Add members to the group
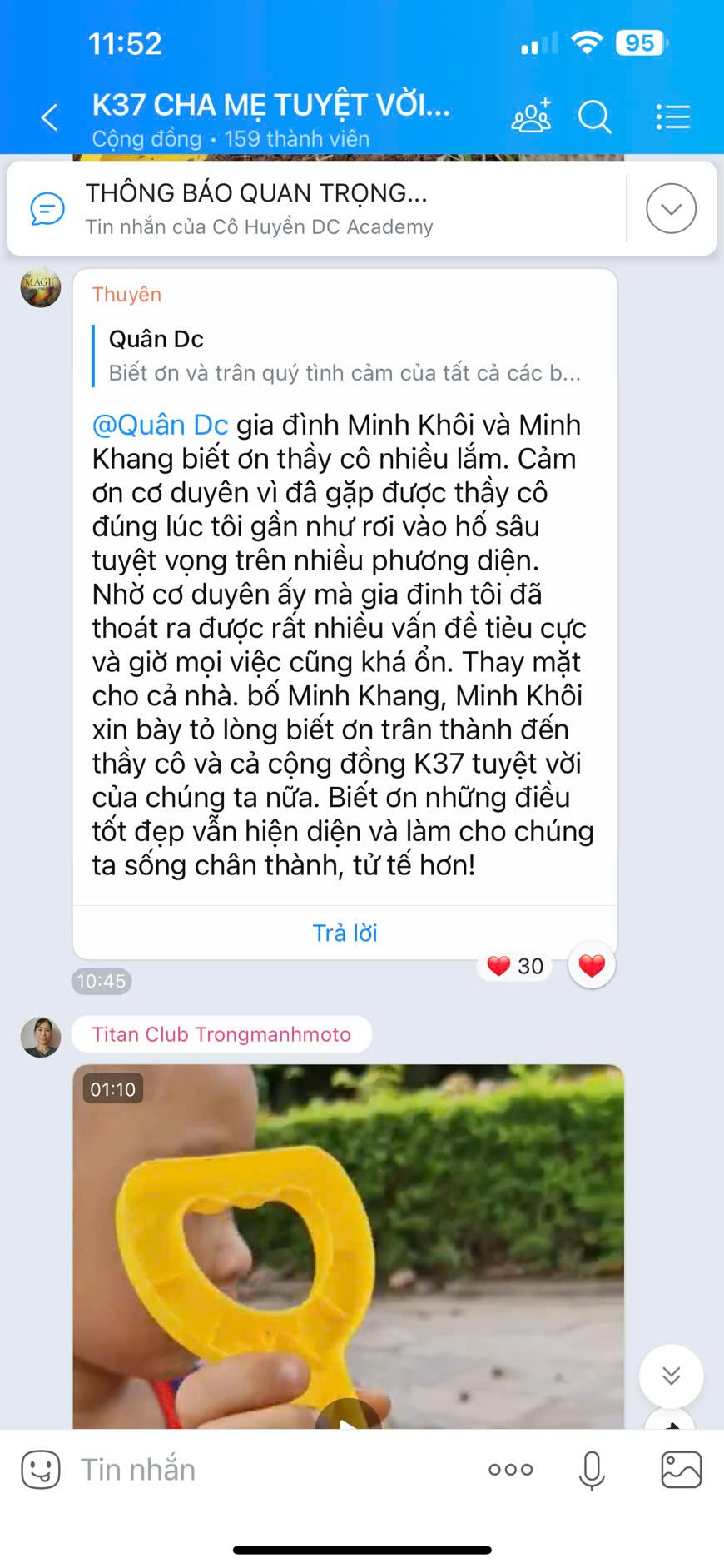This screenshot has width=724, height=1568. click(531, 117)
